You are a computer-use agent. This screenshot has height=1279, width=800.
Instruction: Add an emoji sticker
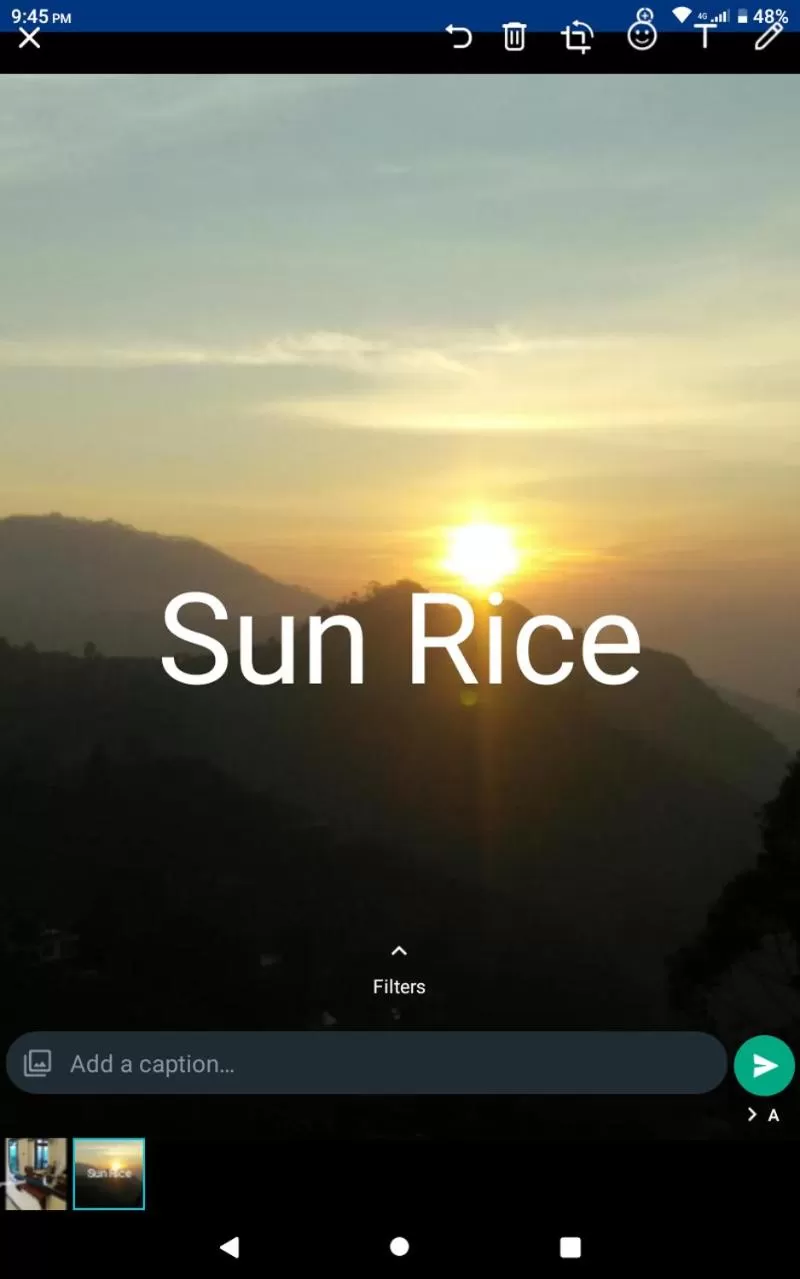642,36
